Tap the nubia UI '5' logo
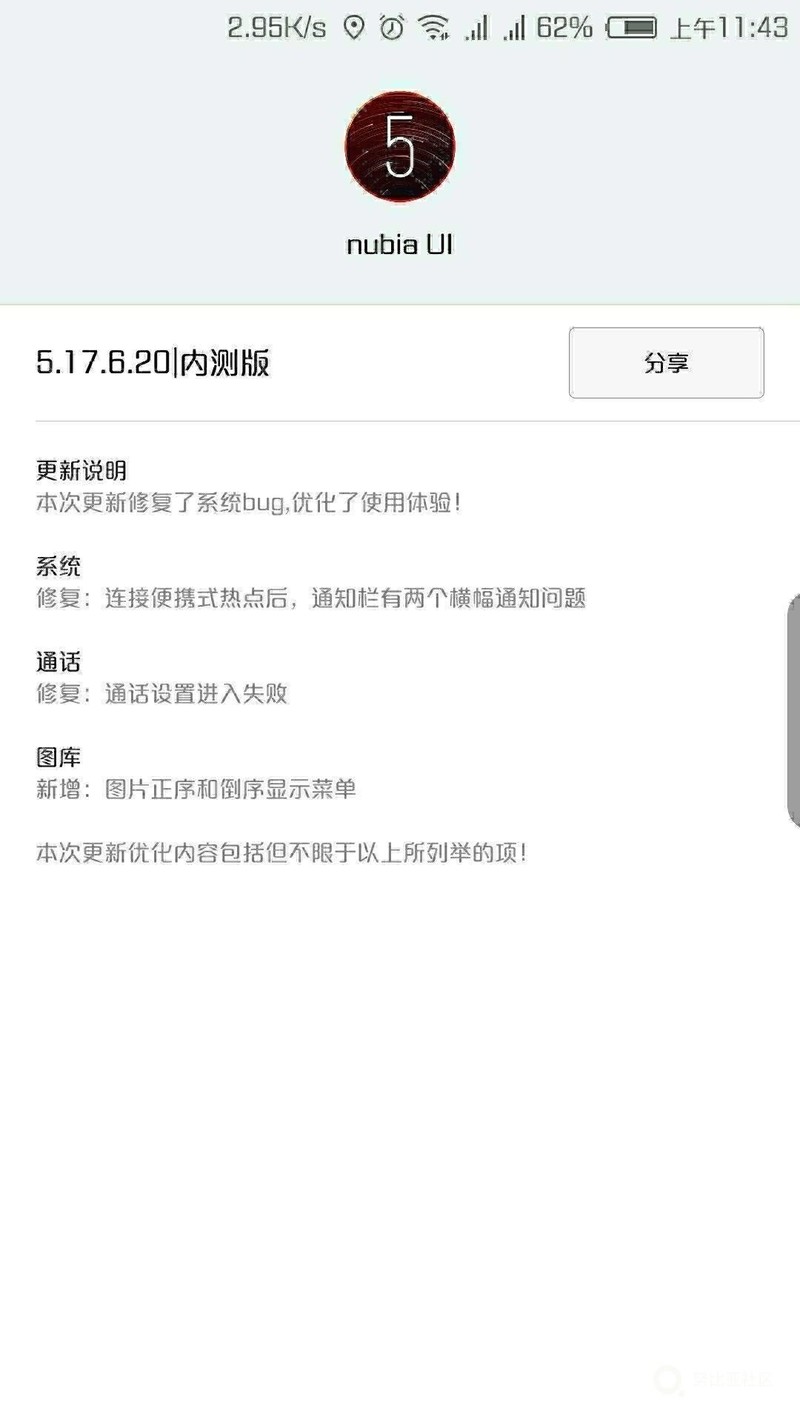 (x=399, y=146)
